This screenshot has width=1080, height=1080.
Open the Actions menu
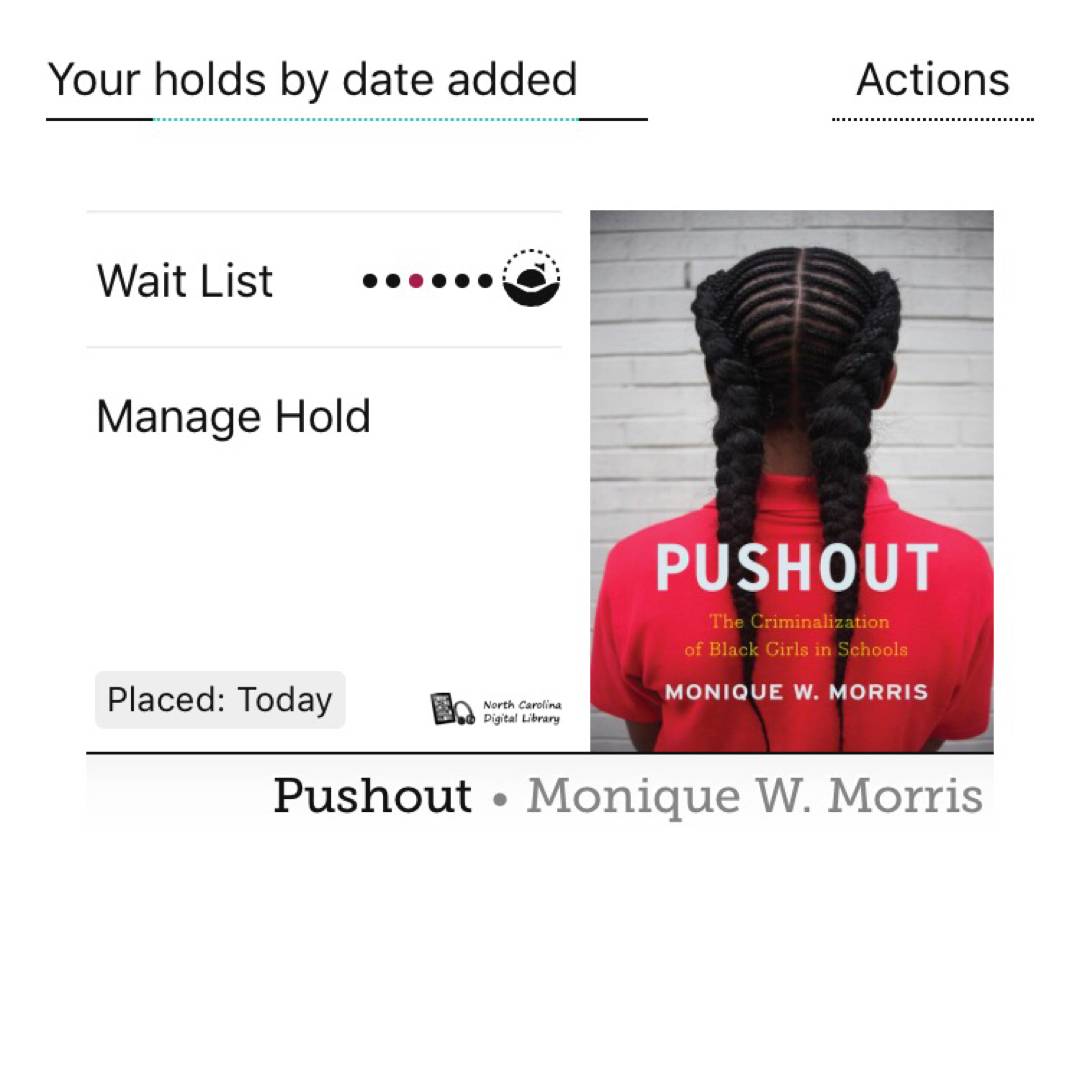(932, 81)
